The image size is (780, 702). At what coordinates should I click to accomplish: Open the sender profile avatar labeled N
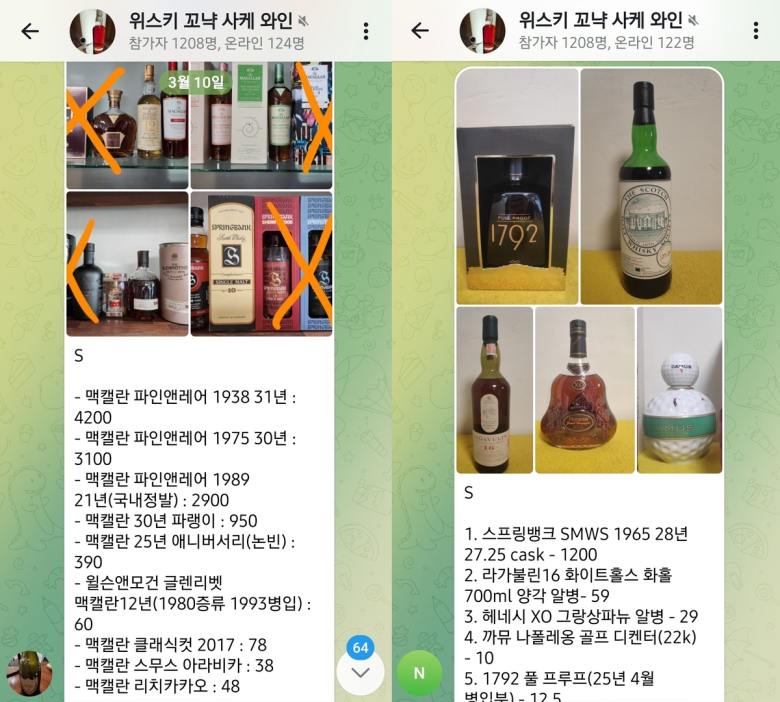point(419,673)
